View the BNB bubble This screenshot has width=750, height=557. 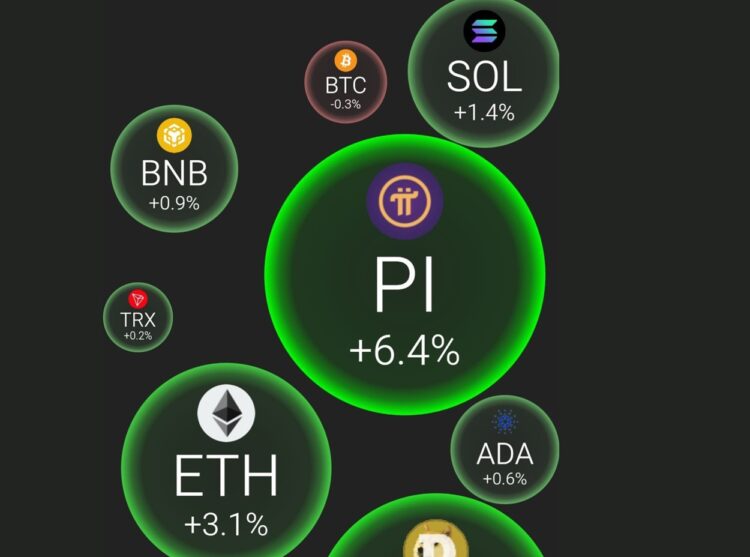174,170
